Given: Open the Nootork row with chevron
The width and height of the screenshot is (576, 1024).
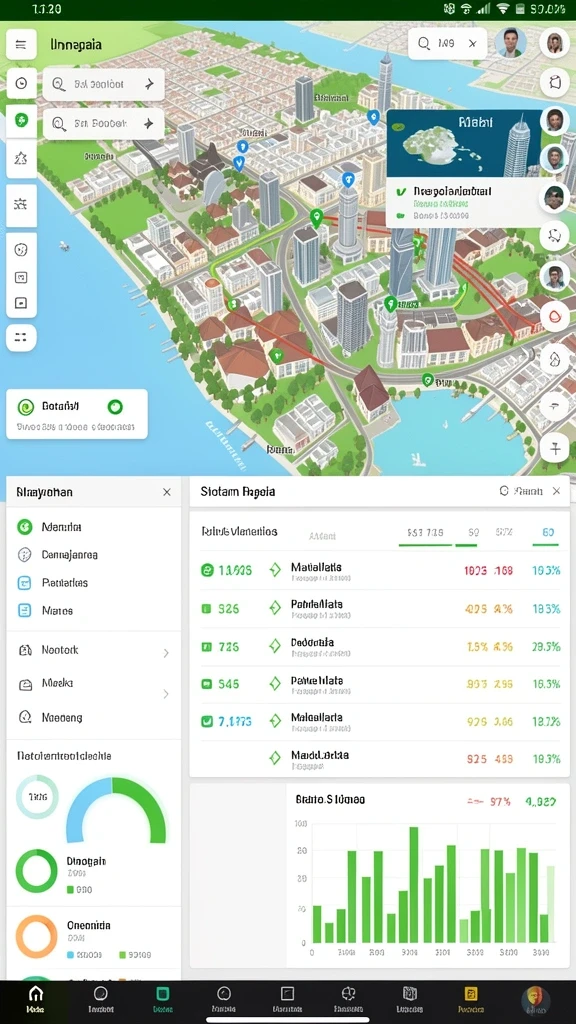Looking at the screenshot, I should coord(93,650).
